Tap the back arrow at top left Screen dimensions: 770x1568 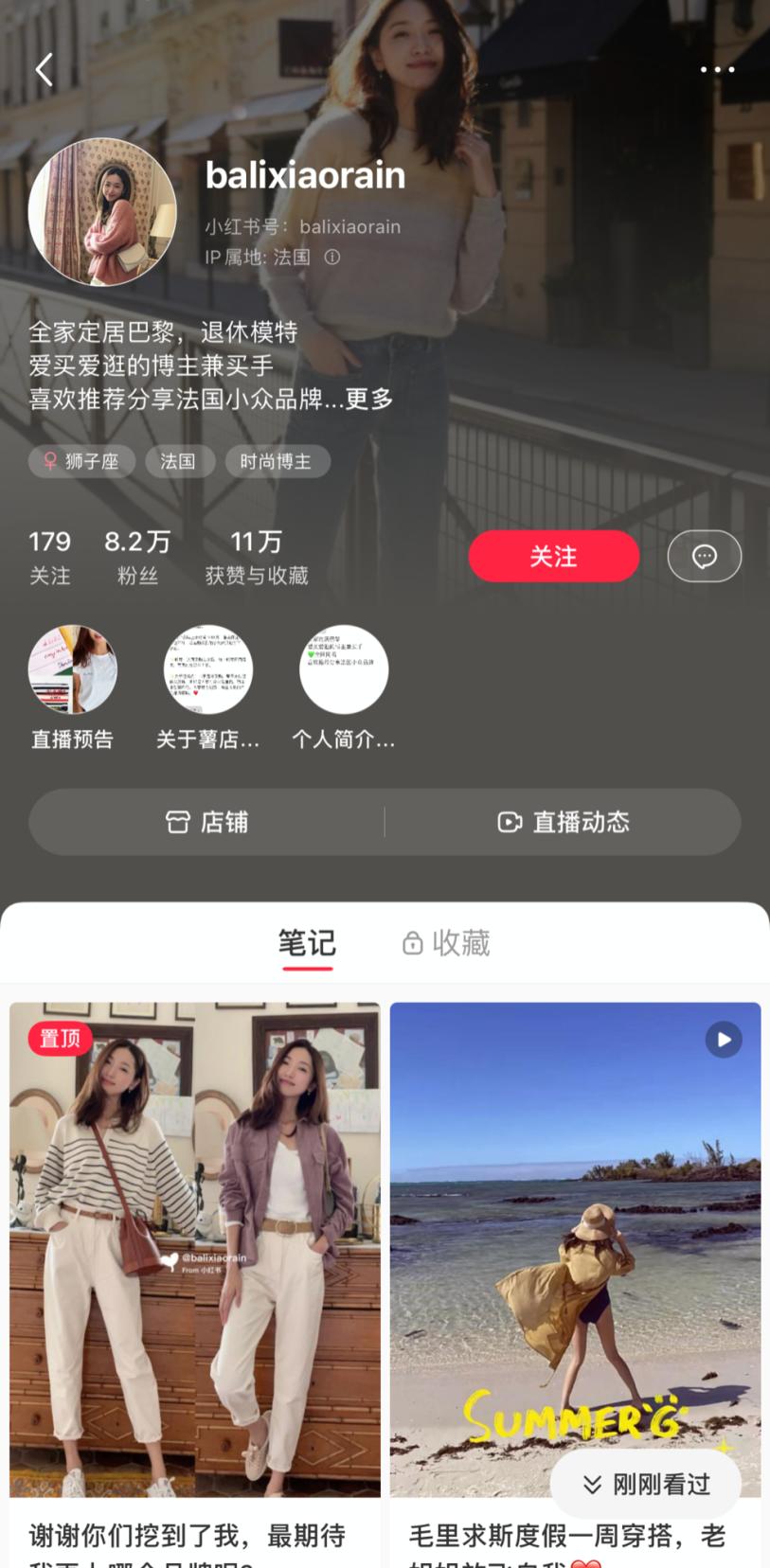44,69
